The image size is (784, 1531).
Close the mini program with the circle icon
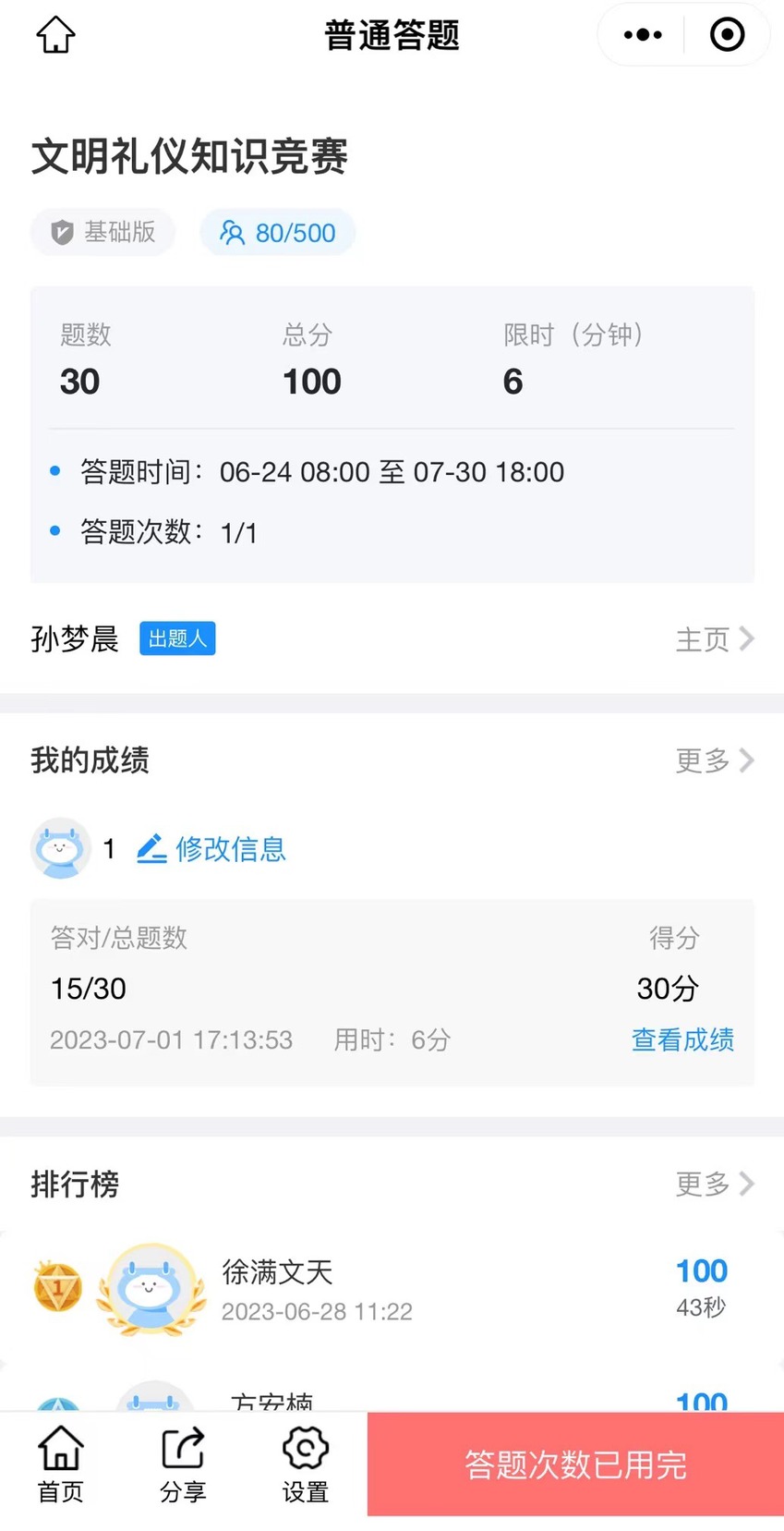(727, 35)
